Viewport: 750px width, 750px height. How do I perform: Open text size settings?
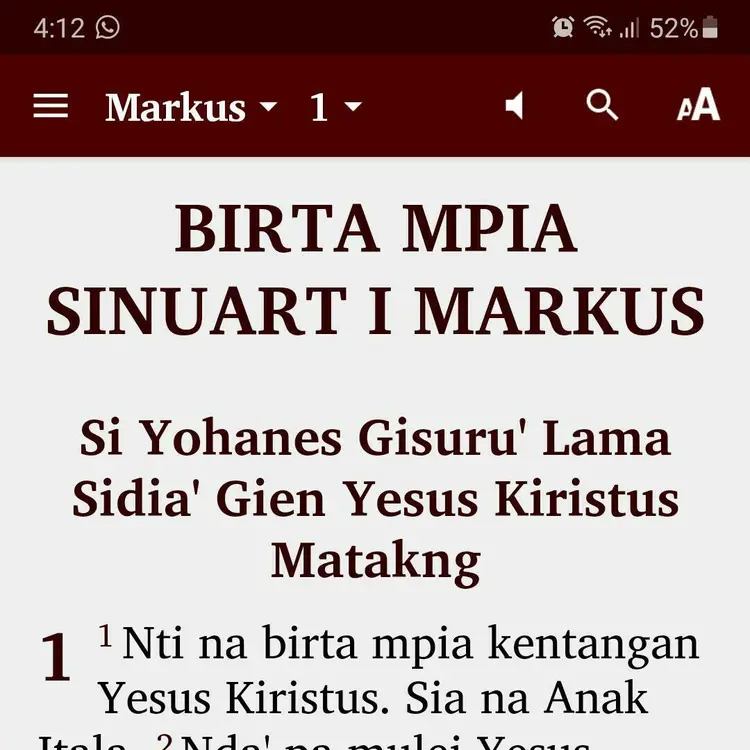698,105
